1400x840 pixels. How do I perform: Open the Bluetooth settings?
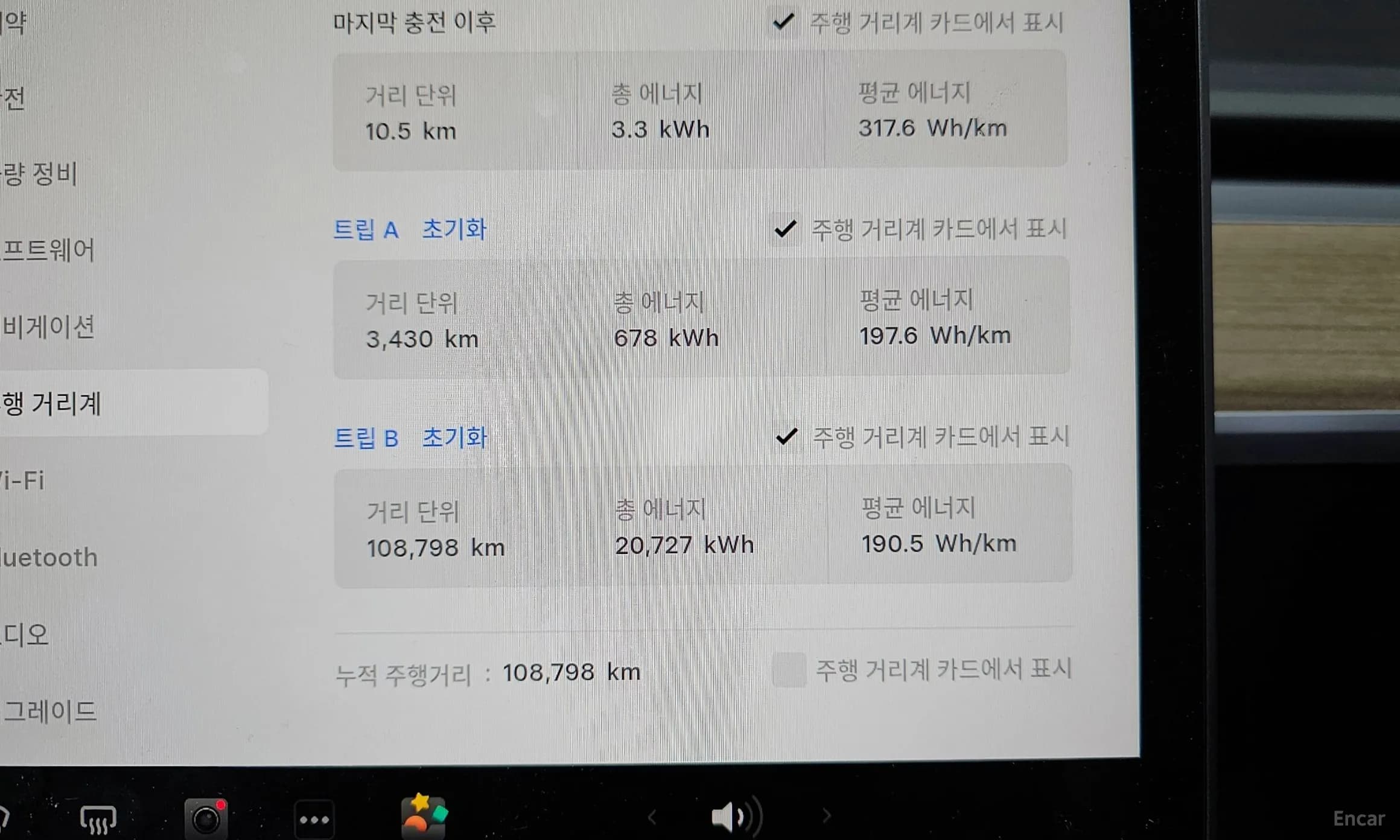49,558
